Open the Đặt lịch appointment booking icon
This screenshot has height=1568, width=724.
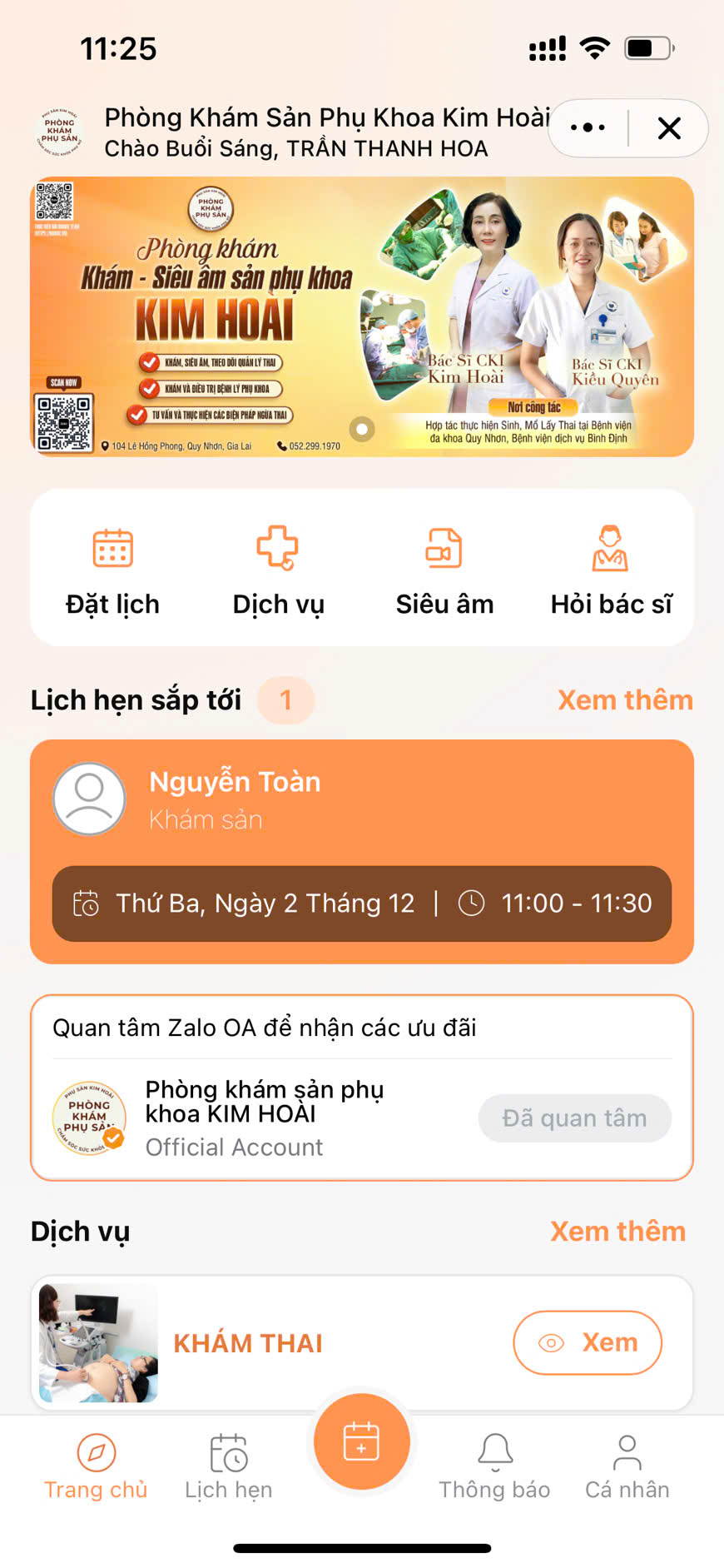click(112, 548)
